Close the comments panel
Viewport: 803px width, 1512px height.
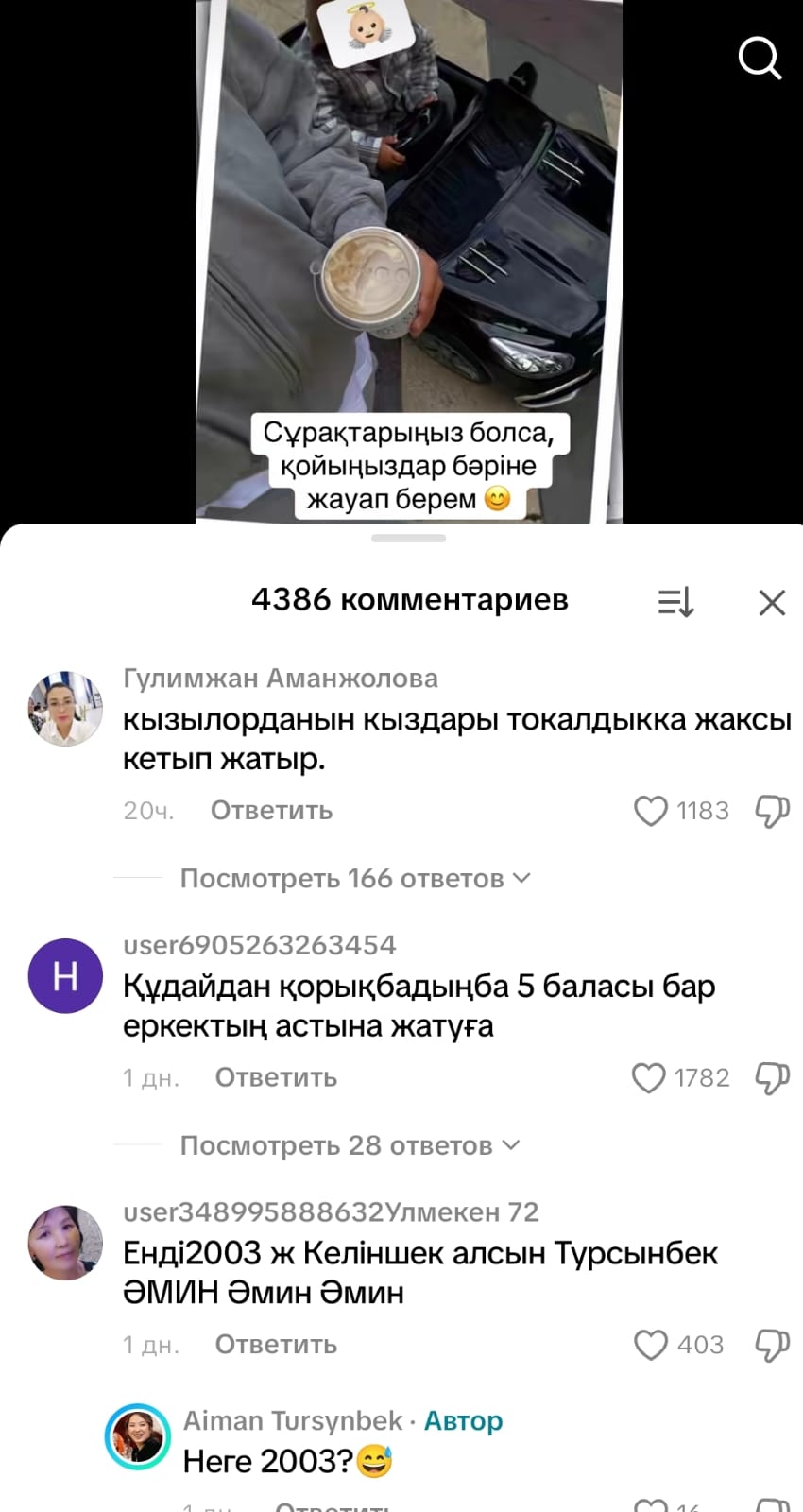click(772, 602)
